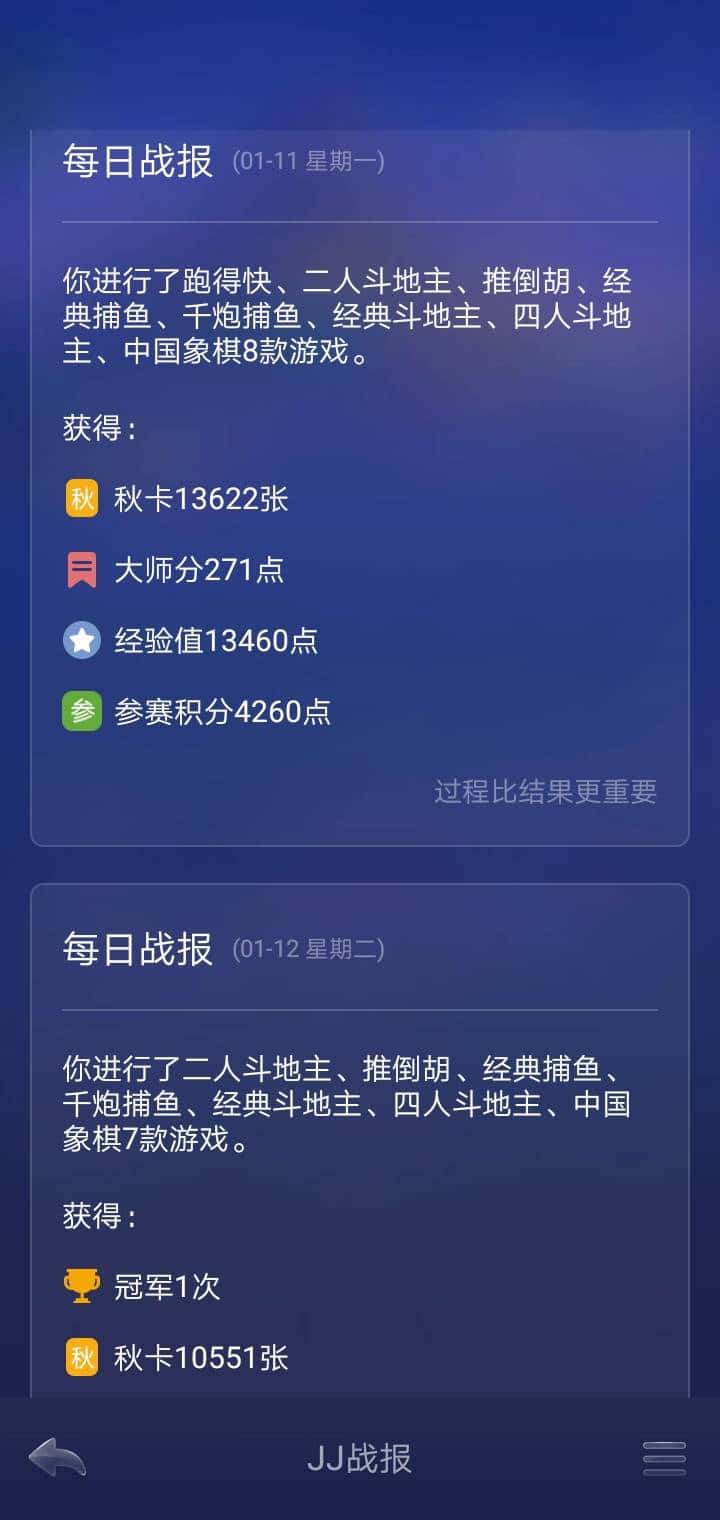Tap the gold 冠军 trophy icon
The width and height of the screenshot is (720, 1520).
click(x=83, y=1286)
